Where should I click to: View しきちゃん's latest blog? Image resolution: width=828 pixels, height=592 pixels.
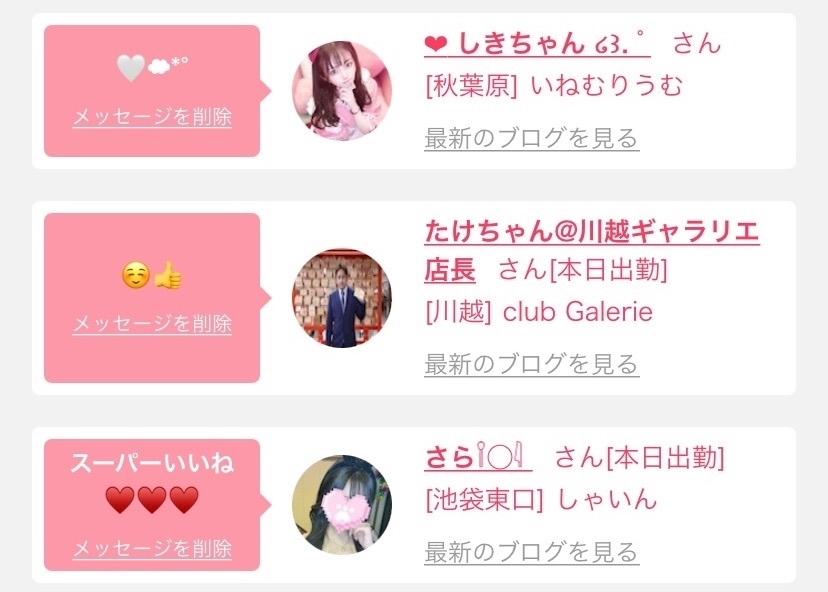(531, 138)
